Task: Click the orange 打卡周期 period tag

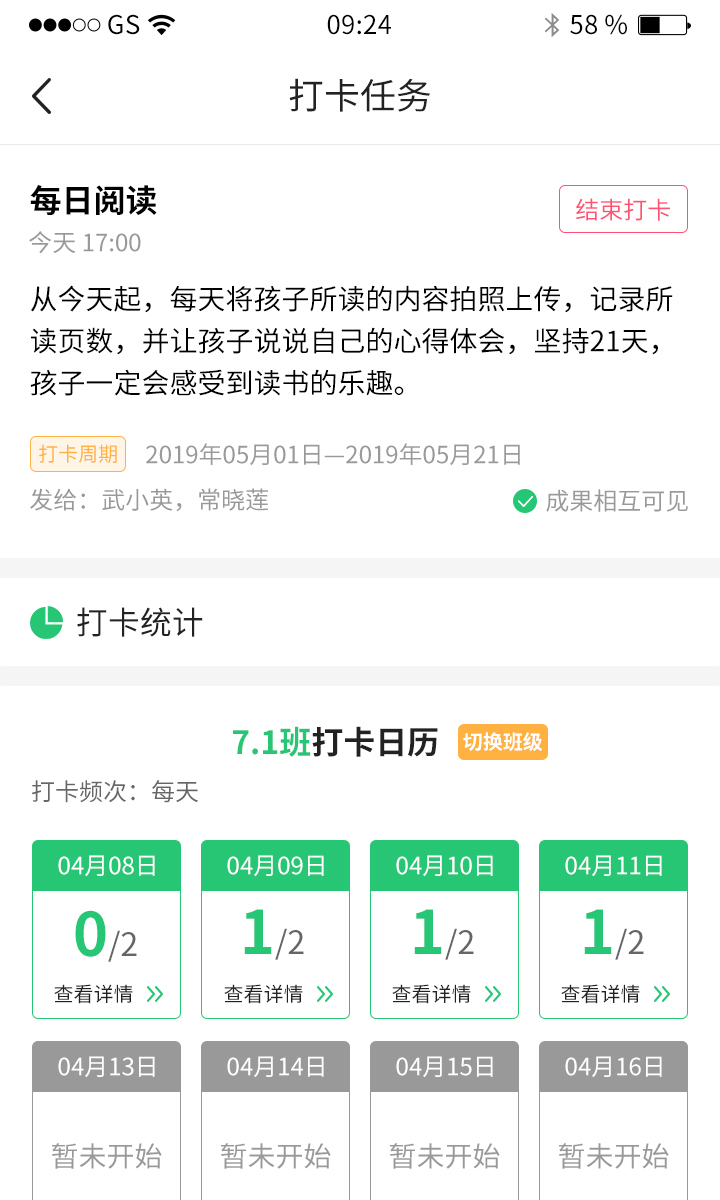Action: coord(77,454)
